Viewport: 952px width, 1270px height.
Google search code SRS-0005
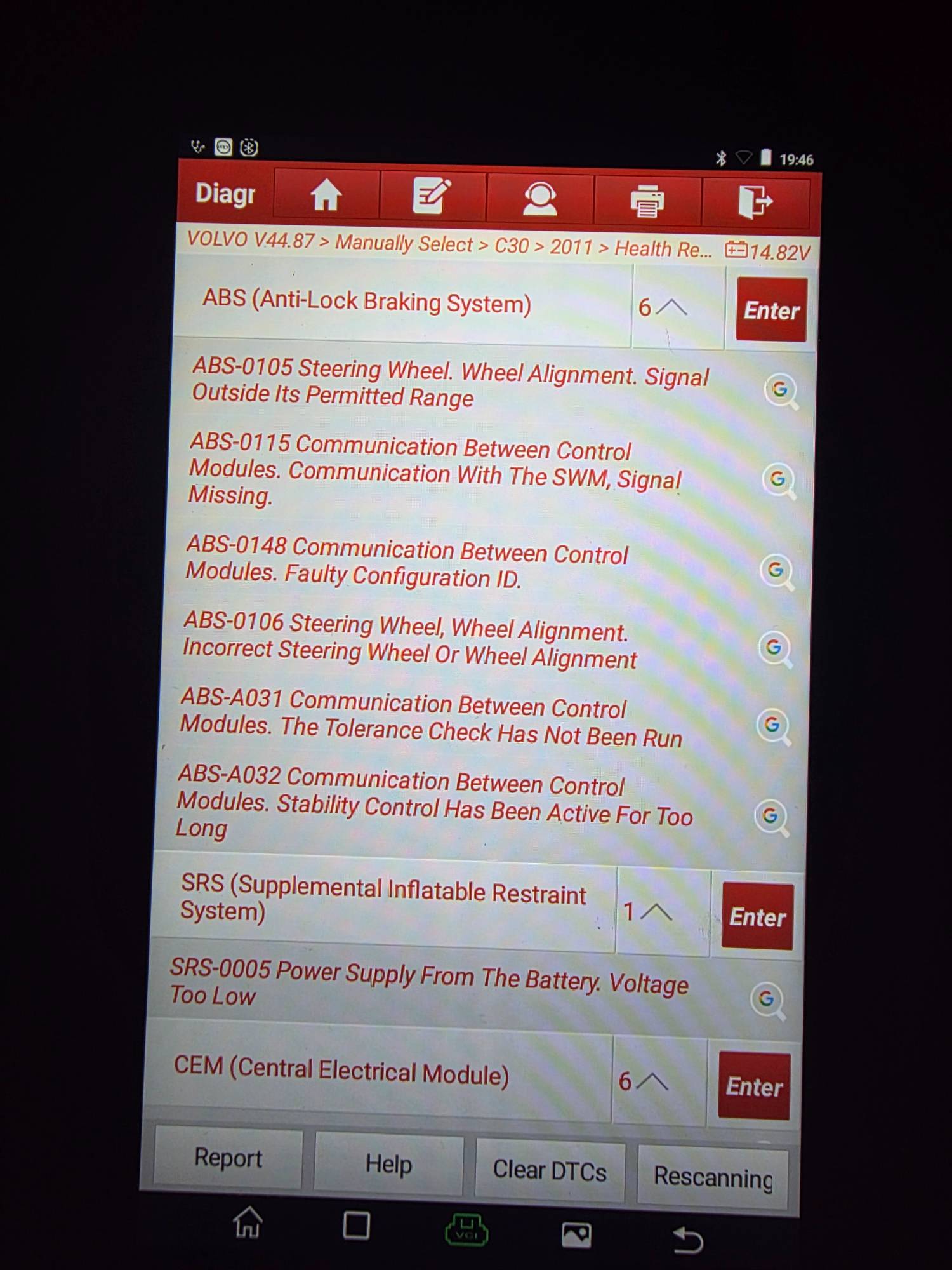(x=767, y=999)
